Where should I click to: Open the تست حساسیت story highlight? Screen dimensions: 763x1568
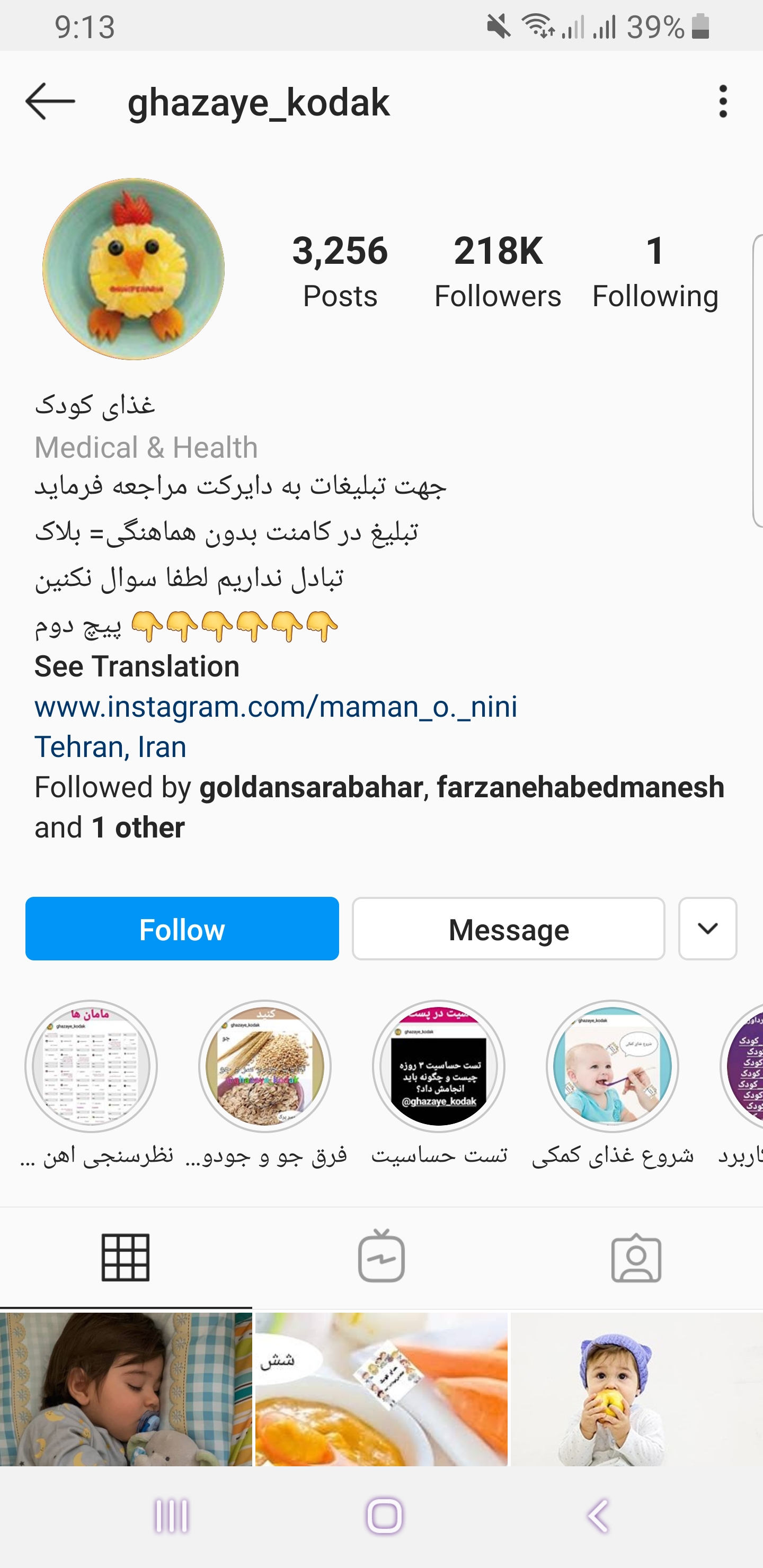coord(438,1066)
